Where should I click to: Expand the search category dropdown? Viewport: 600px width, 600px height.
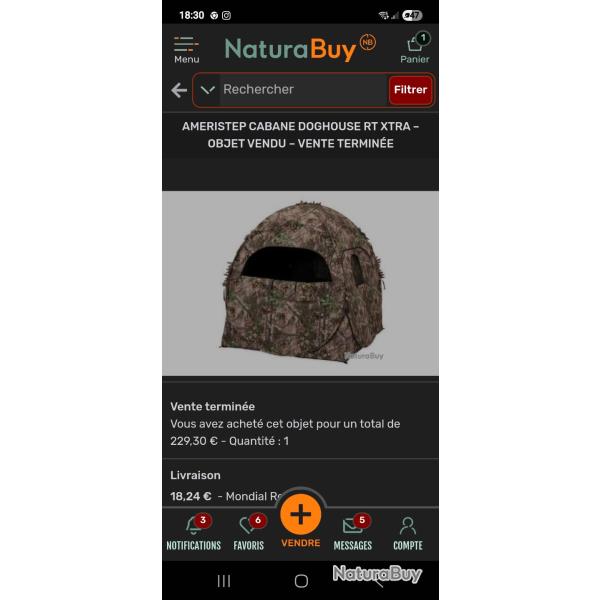(207, 90)
